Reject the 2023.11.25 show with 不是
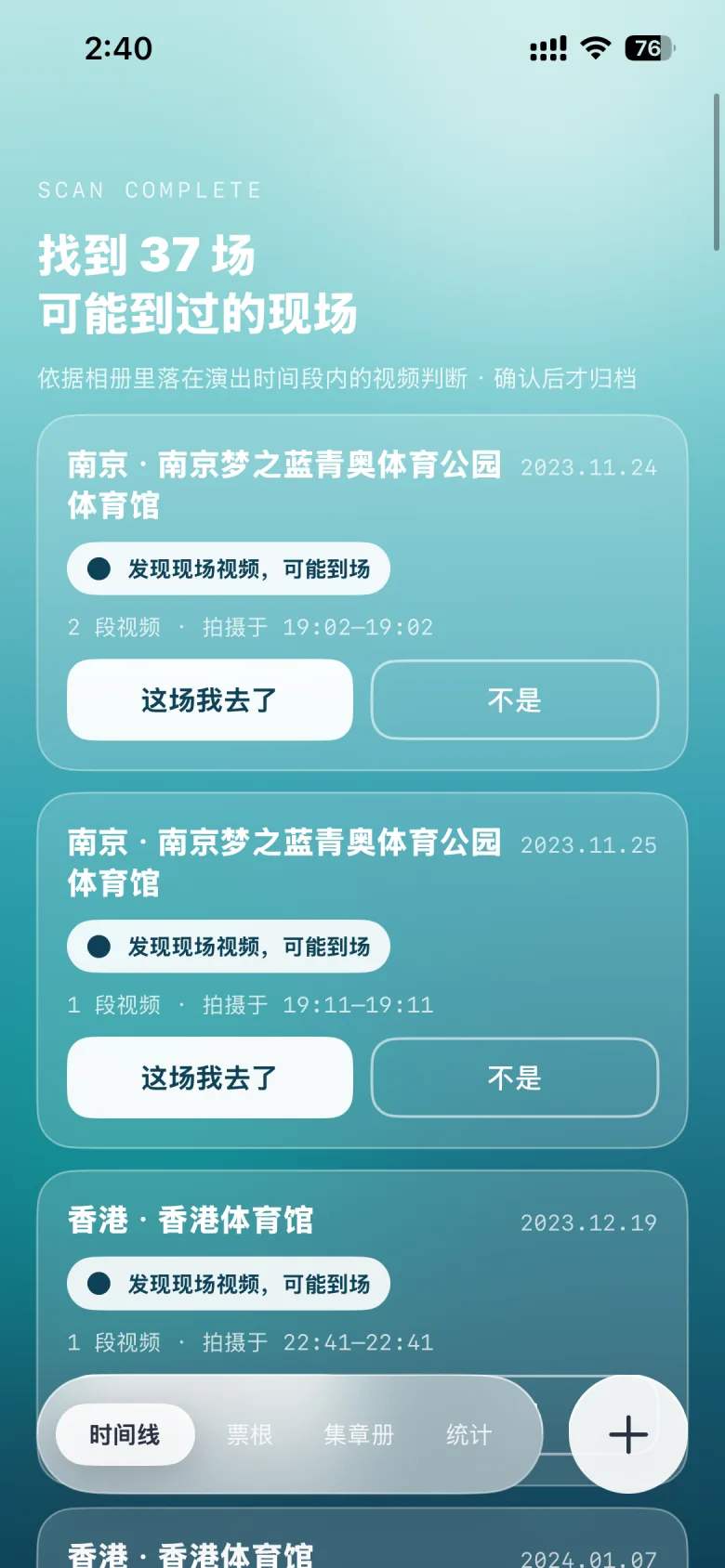Screen dimensions: 725x1568 (x=515, y=1078)
